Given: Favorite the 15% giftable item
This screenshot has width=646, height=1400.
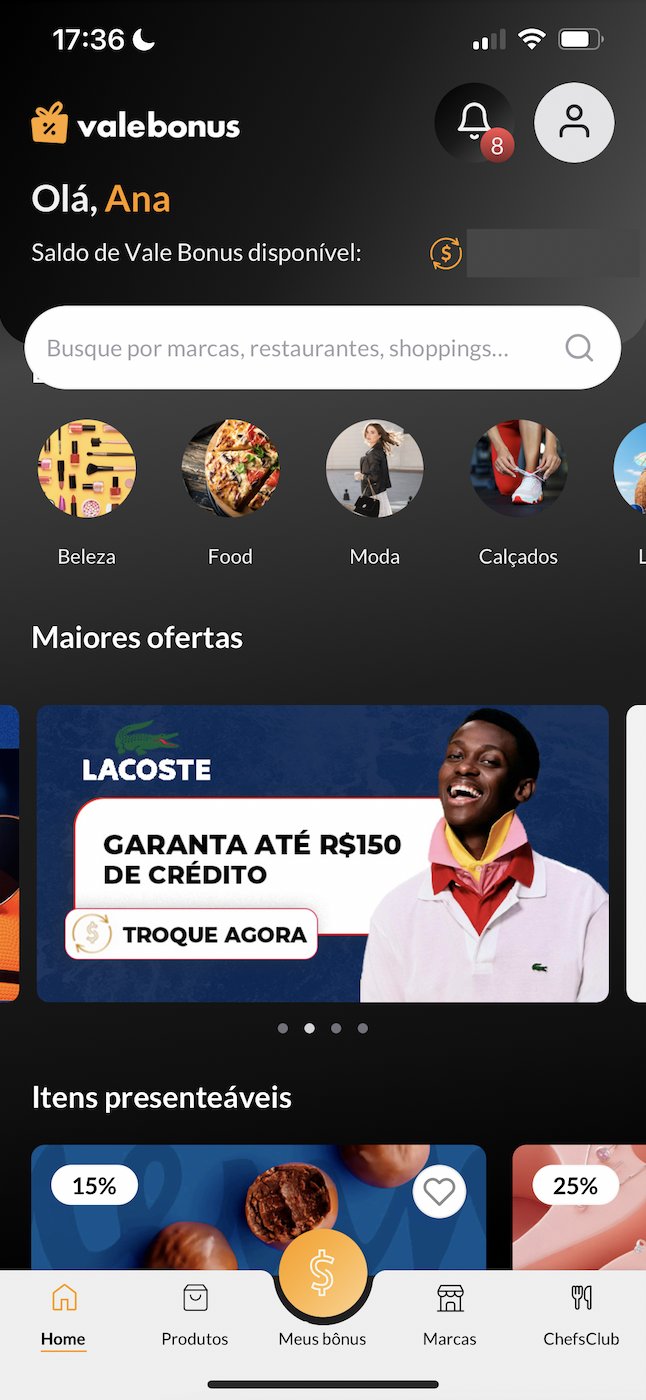Looking at the screenshot, I should coord(439,1192).
